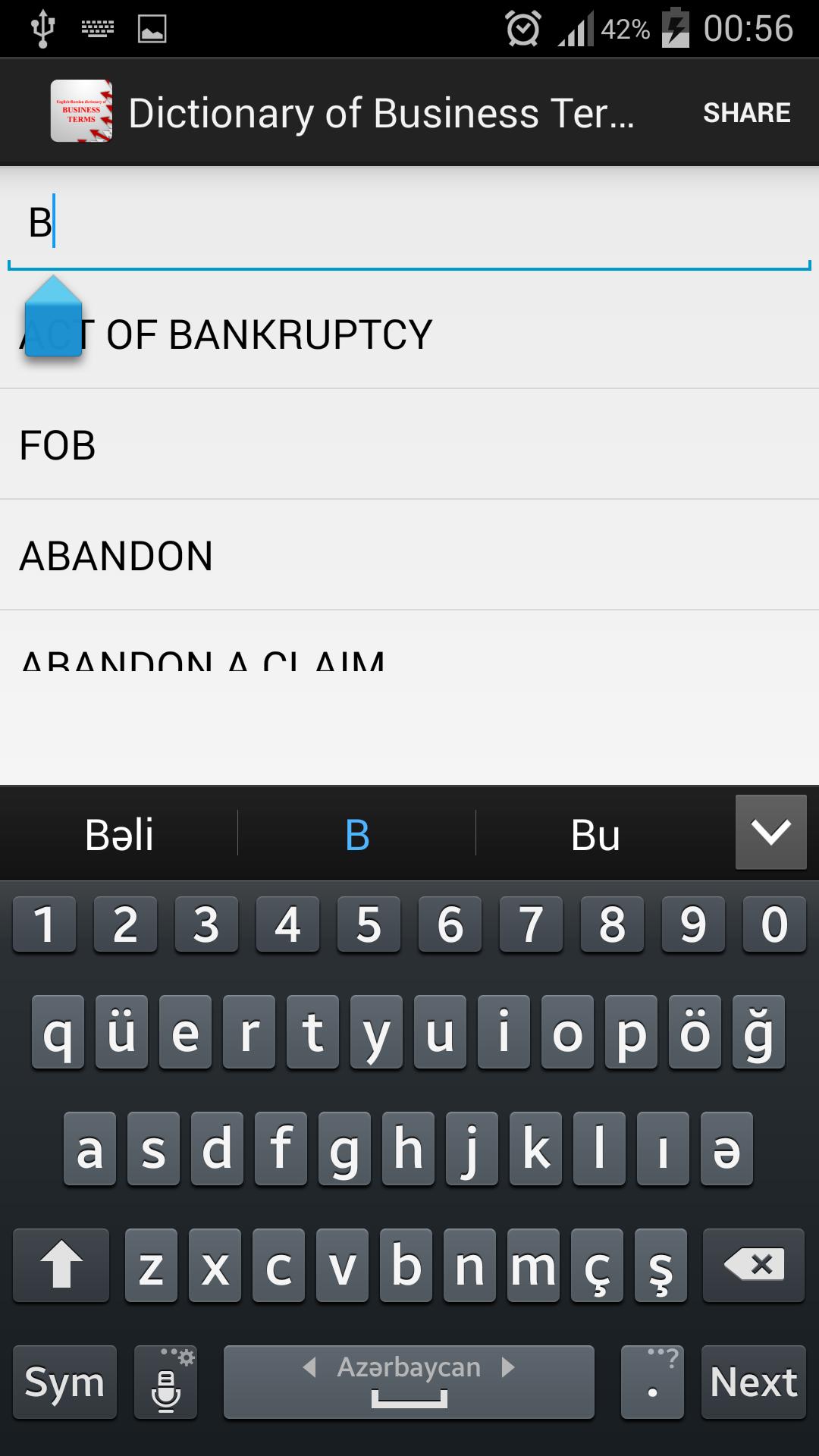The width and height of the screenshot is (819, 1456).
Task: Tap the backspace key
Action: pos(753,1265)
